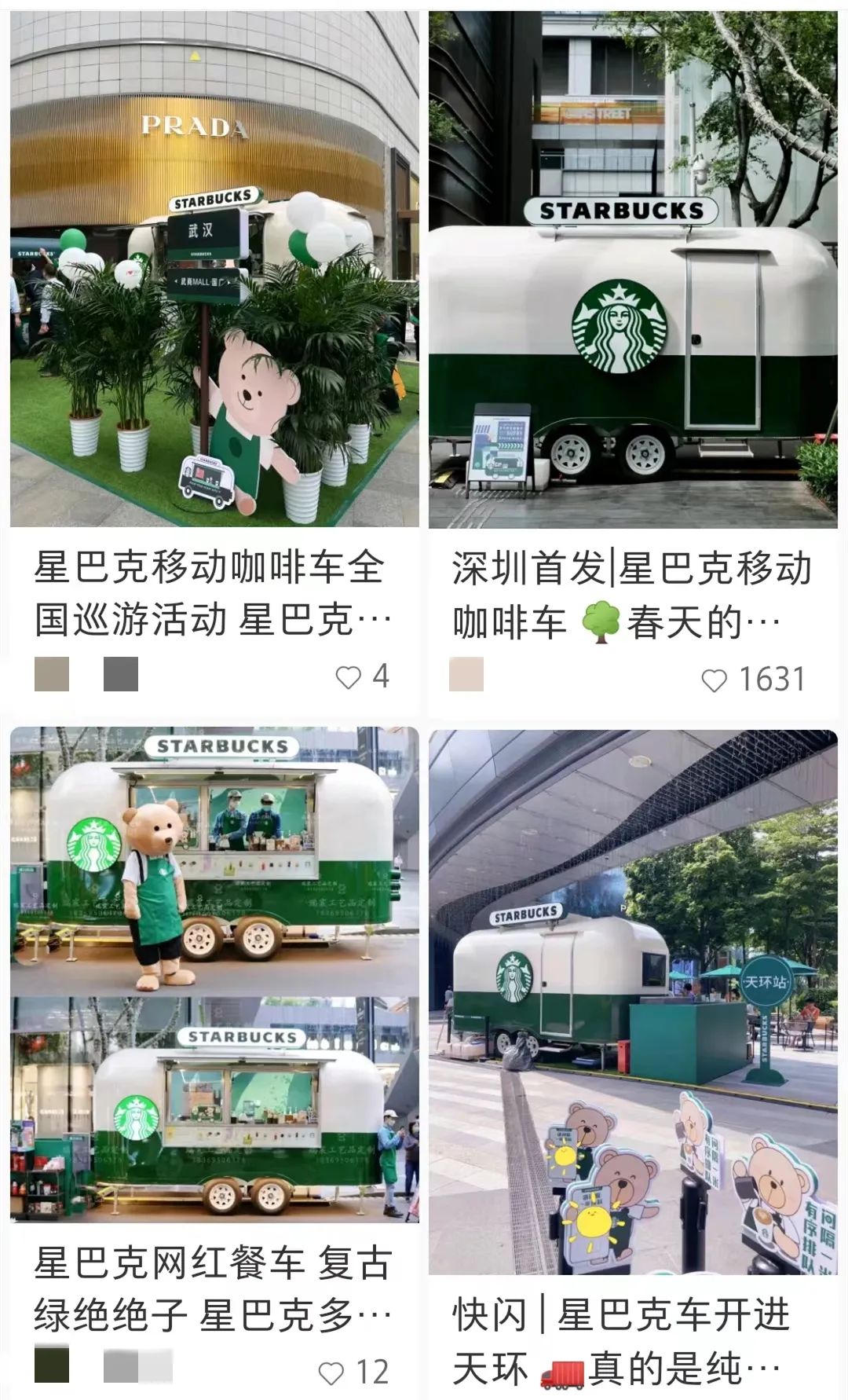Open author avatar under 深圳首发 post
This screenshot has height=1400, width=848.
[466, 676]
